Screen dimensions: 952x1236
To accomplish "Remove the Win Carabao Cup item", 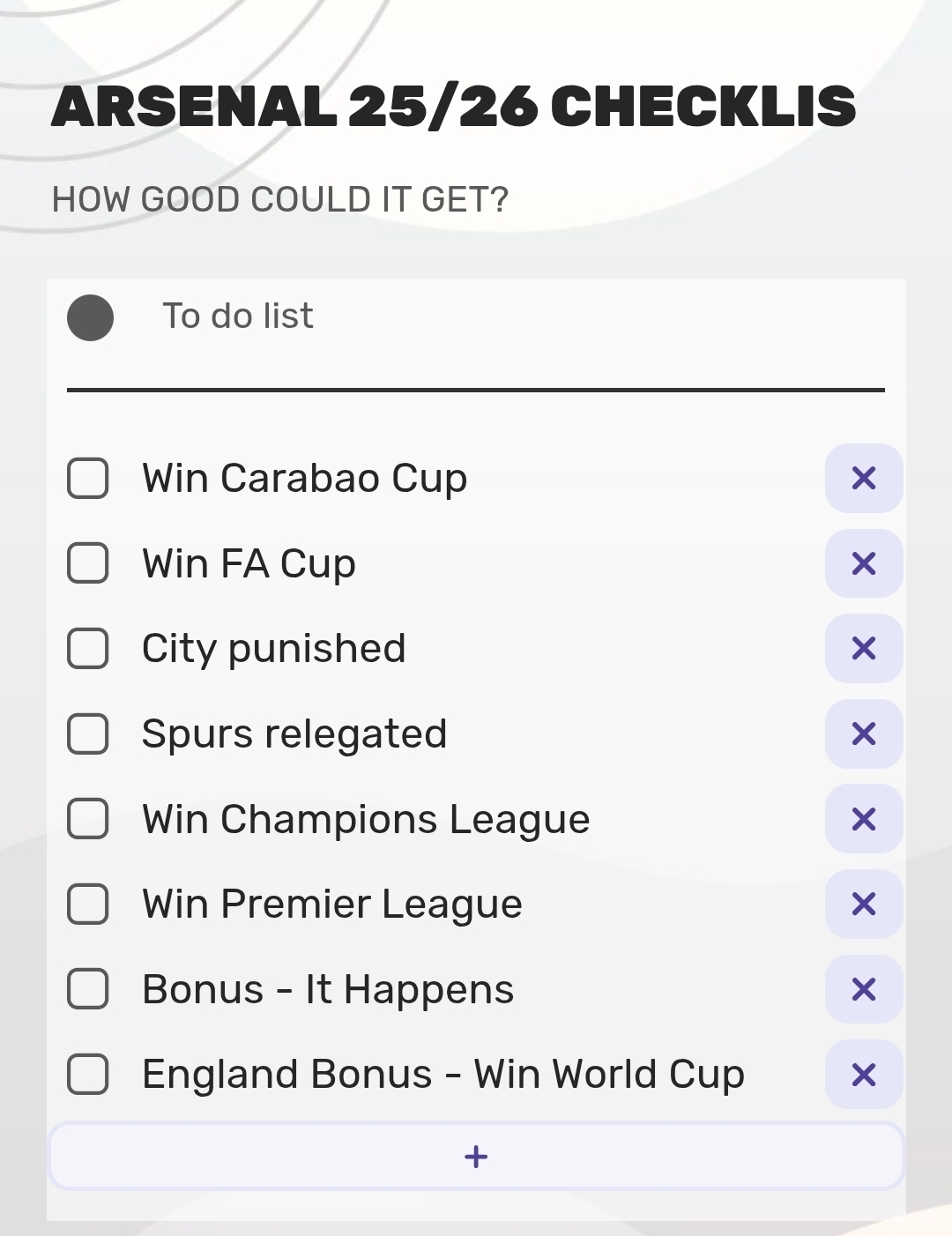I will point(864,478).
